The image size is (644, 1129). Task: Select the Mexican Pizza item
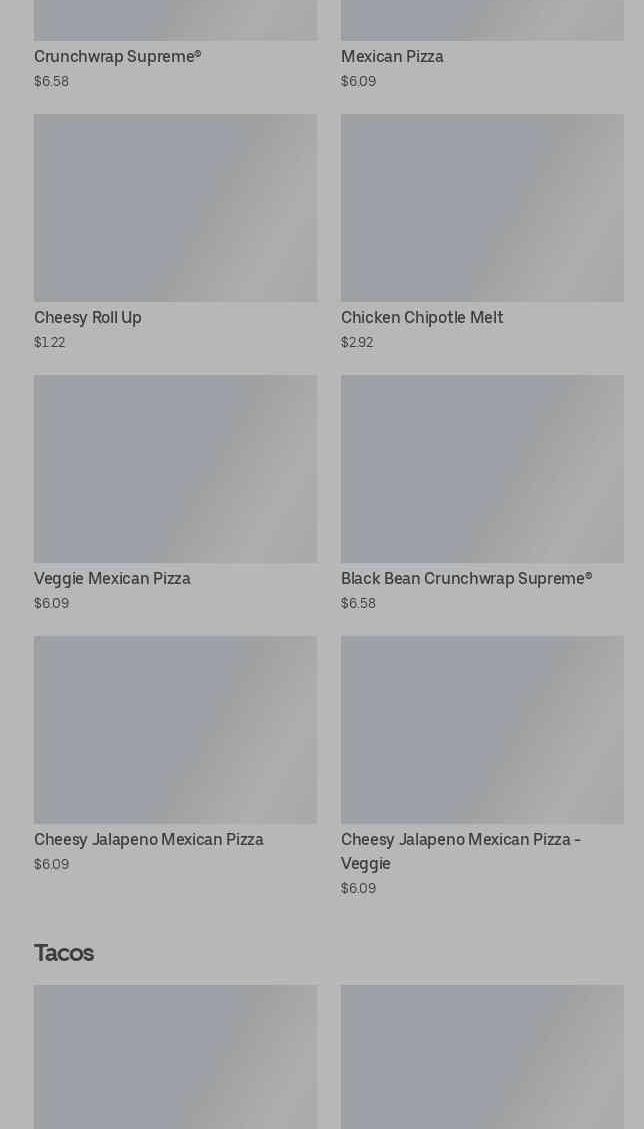pyautogui.click(x=392, y=57)
